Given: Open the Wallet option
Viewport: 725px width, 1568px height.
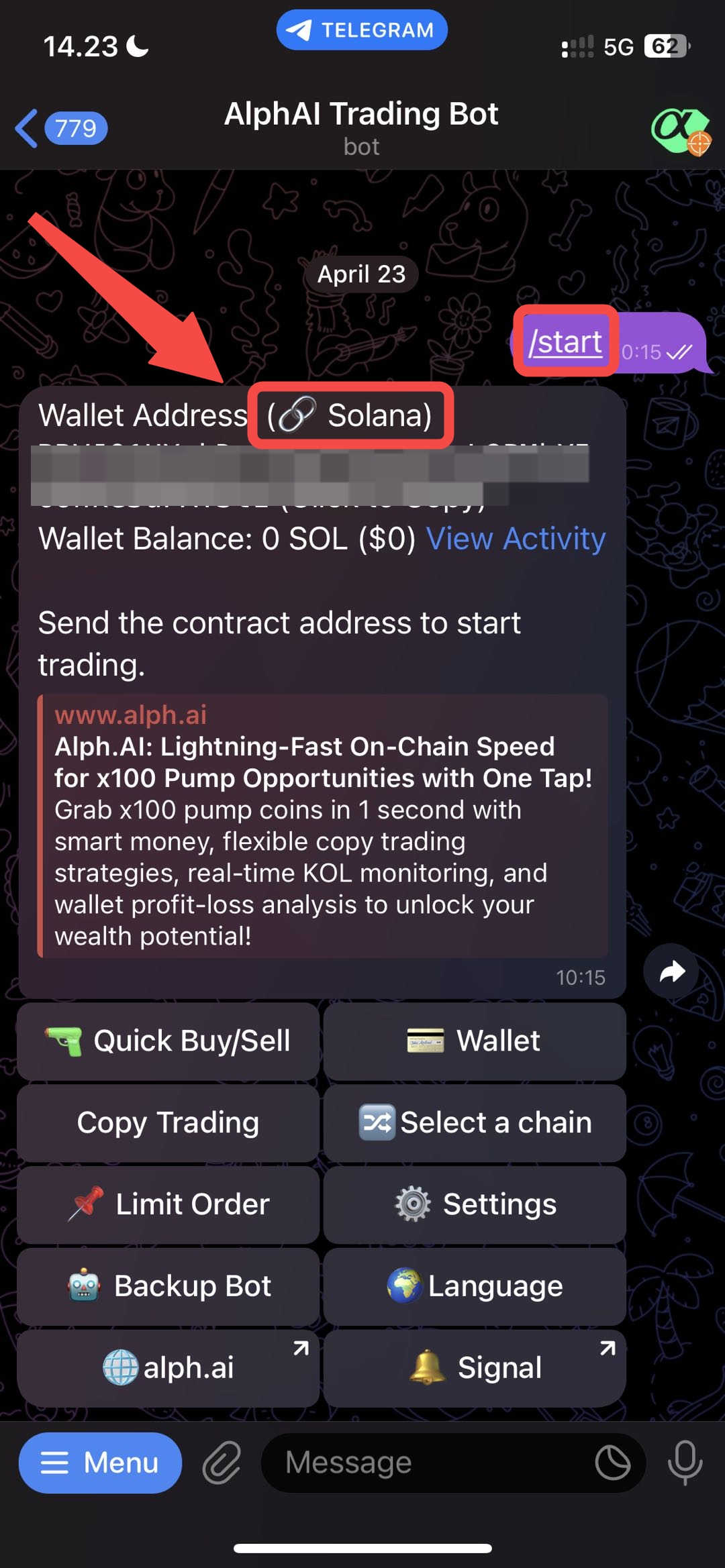Looking at the screenshot, I should click(x=475, y=1041).
